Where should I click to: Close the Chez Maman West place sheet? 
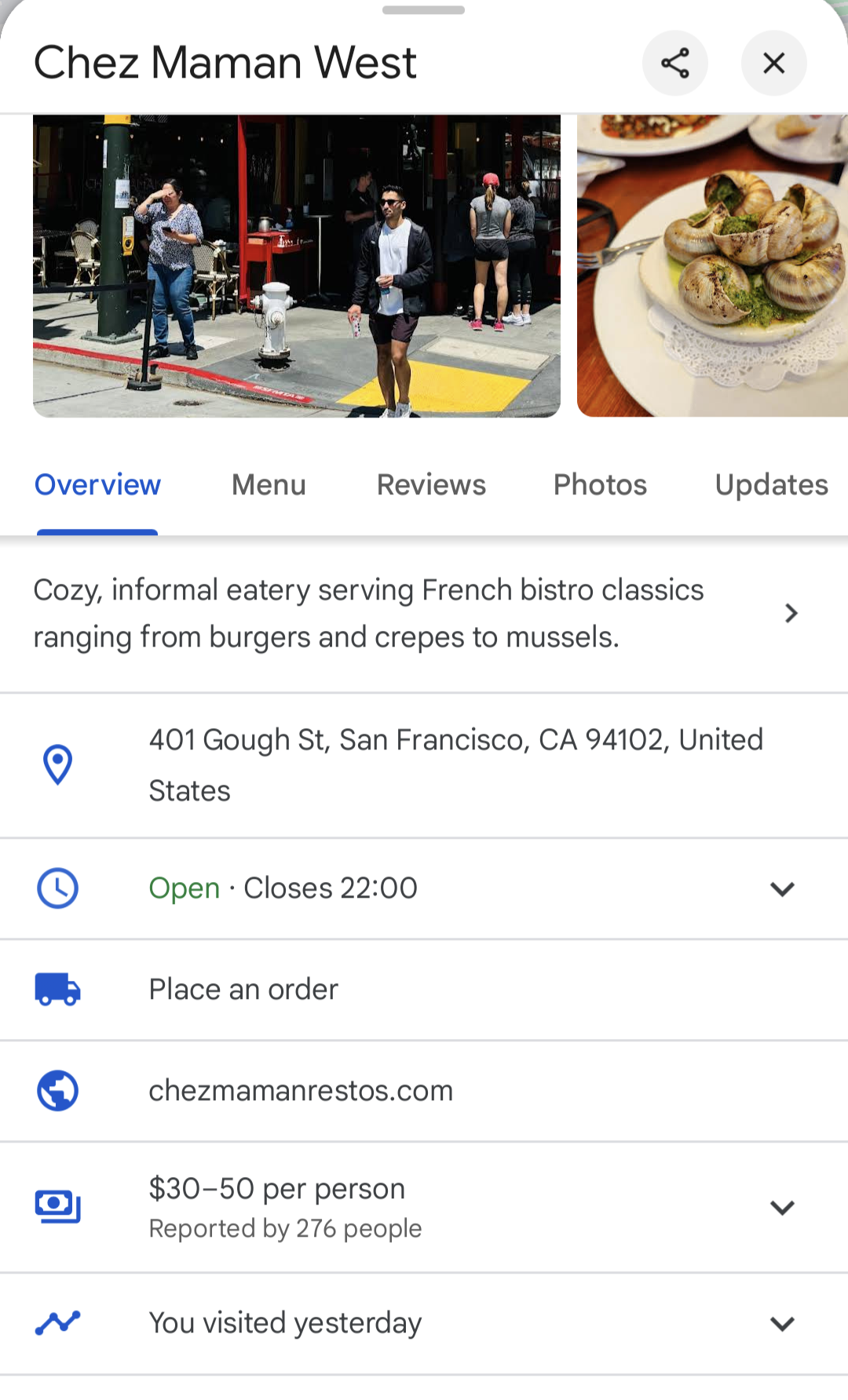tap(773, 63)
